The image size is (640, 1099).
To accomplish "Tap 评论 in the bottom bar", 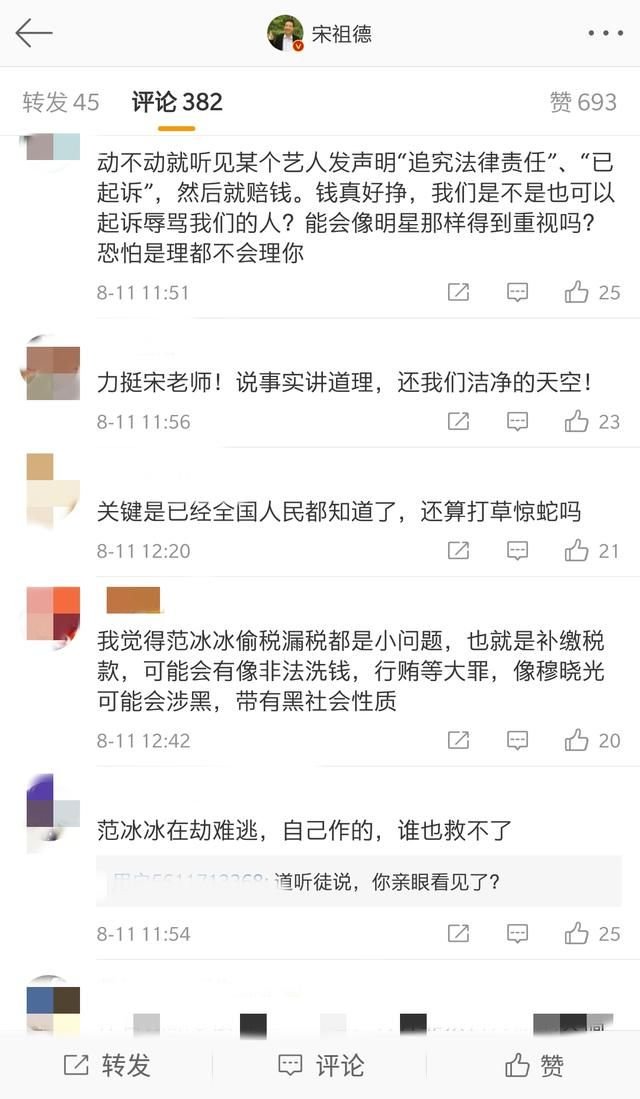I will point(320,1066).
